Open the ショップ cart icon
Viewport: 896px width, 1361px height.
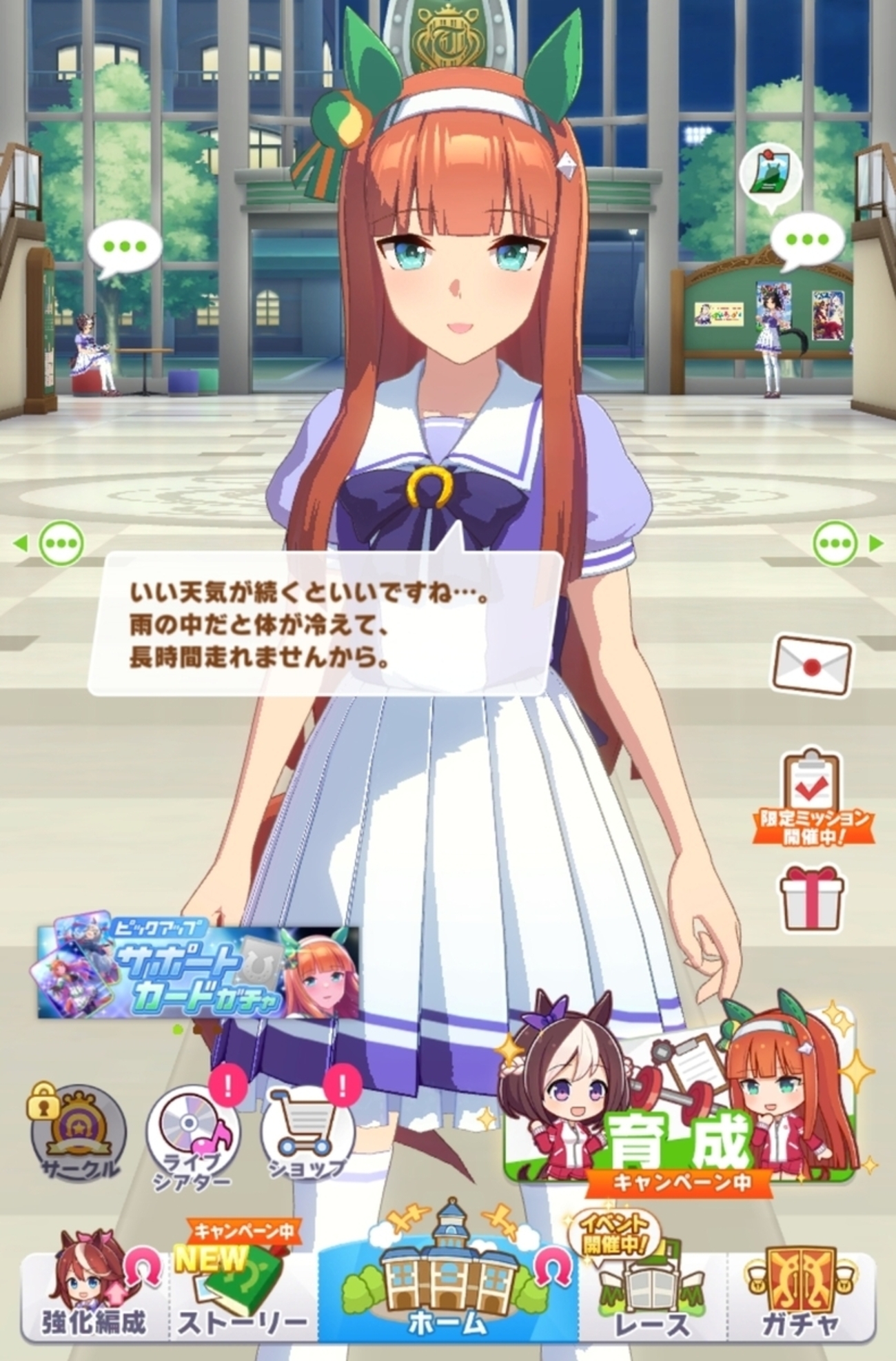coord(307,1129)
